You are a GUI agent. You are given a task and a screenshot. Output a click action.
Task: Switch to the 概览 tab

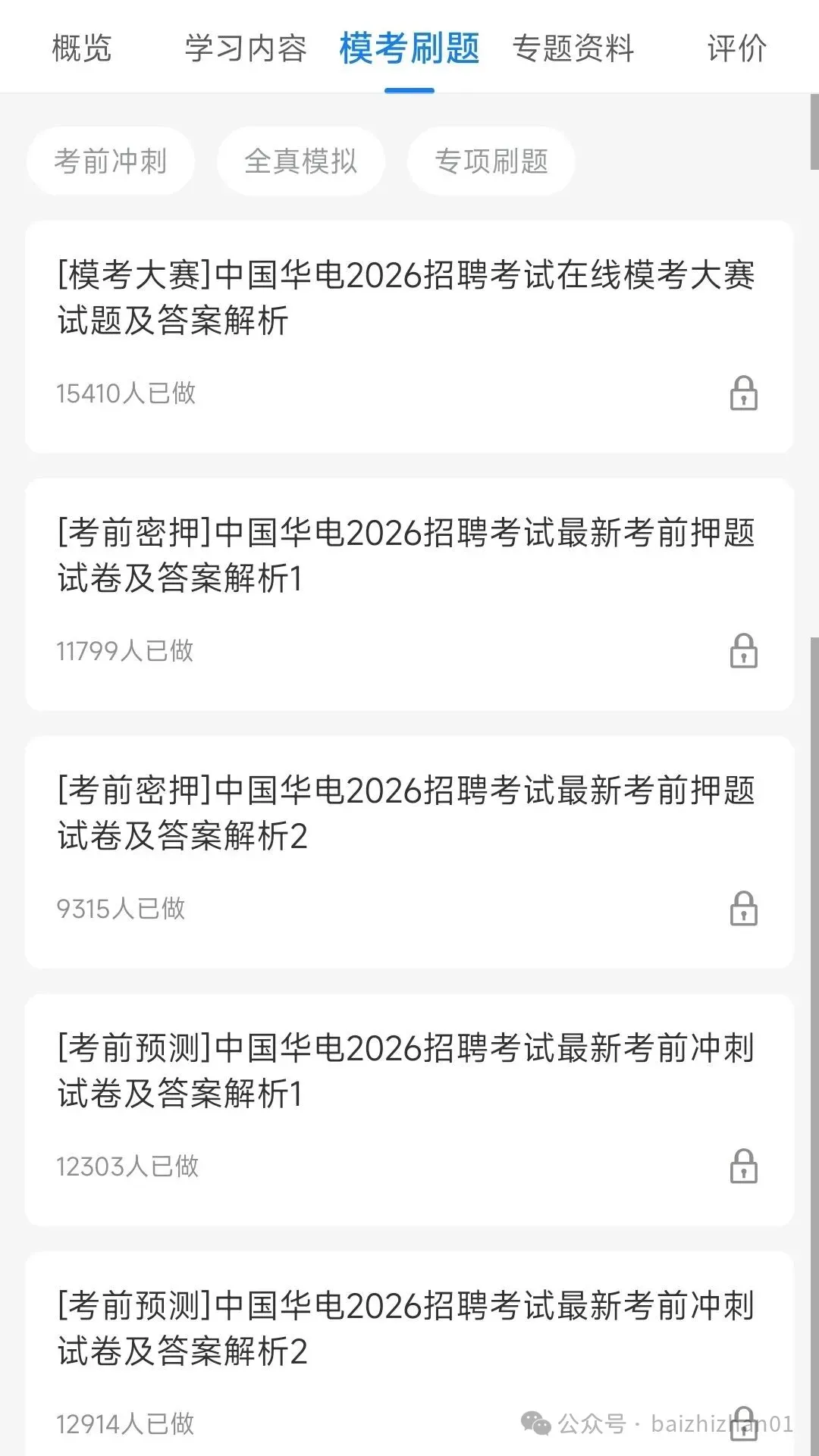tap(82, 48)
